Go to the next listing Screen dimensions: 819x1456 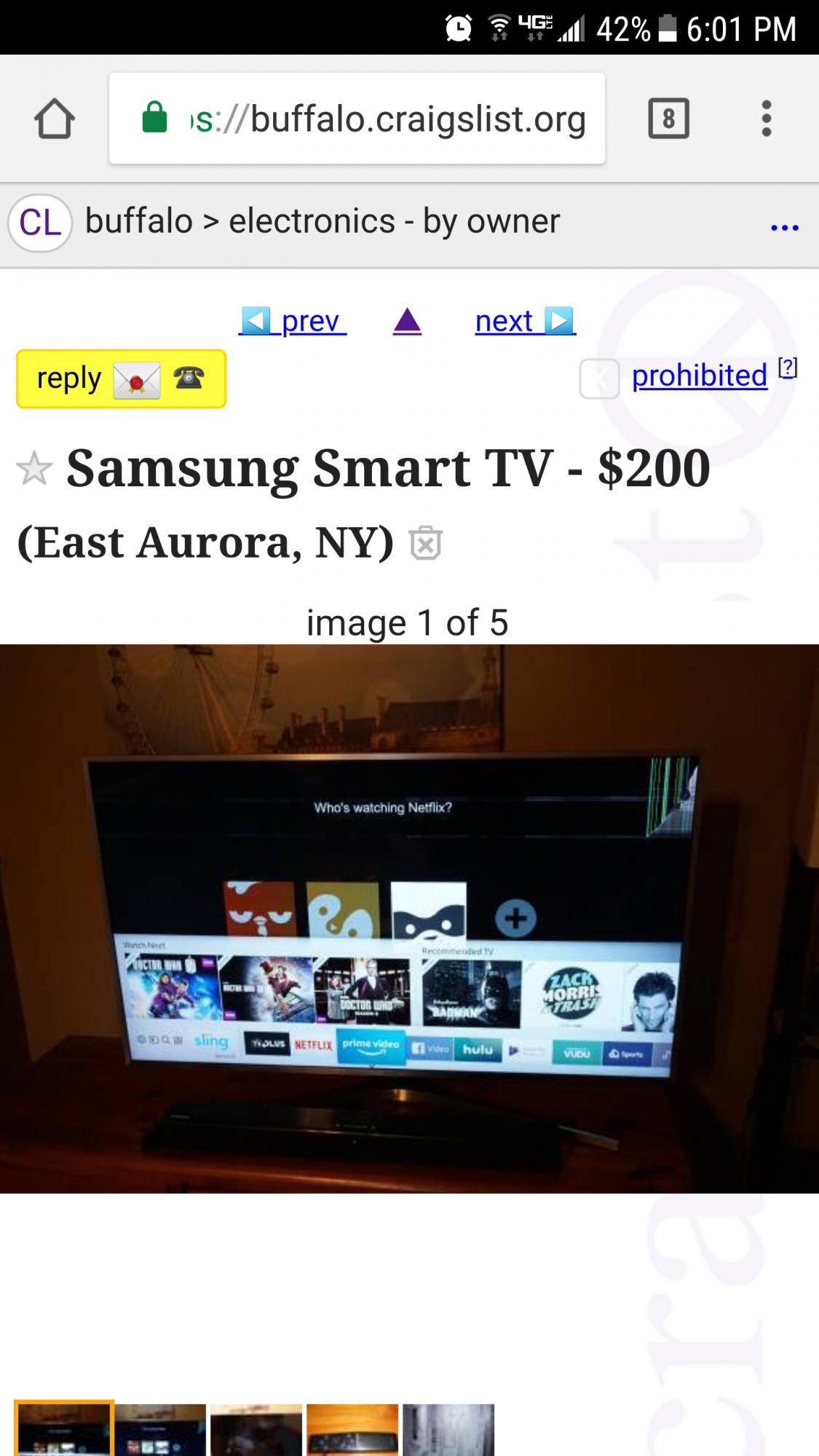tap(525, 321)
